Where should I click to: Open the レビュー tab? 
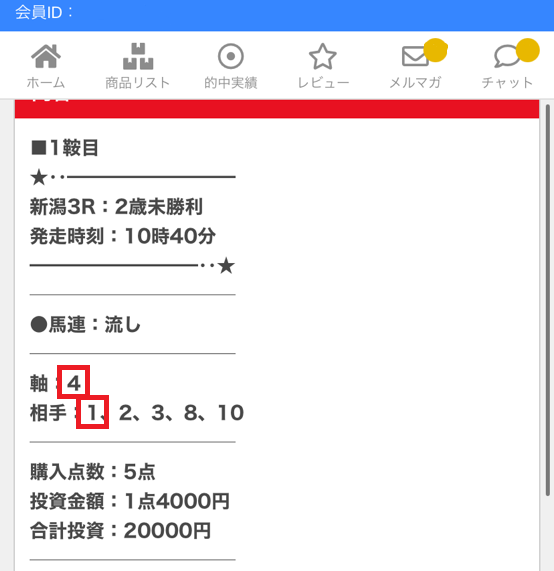pos(323,66)
